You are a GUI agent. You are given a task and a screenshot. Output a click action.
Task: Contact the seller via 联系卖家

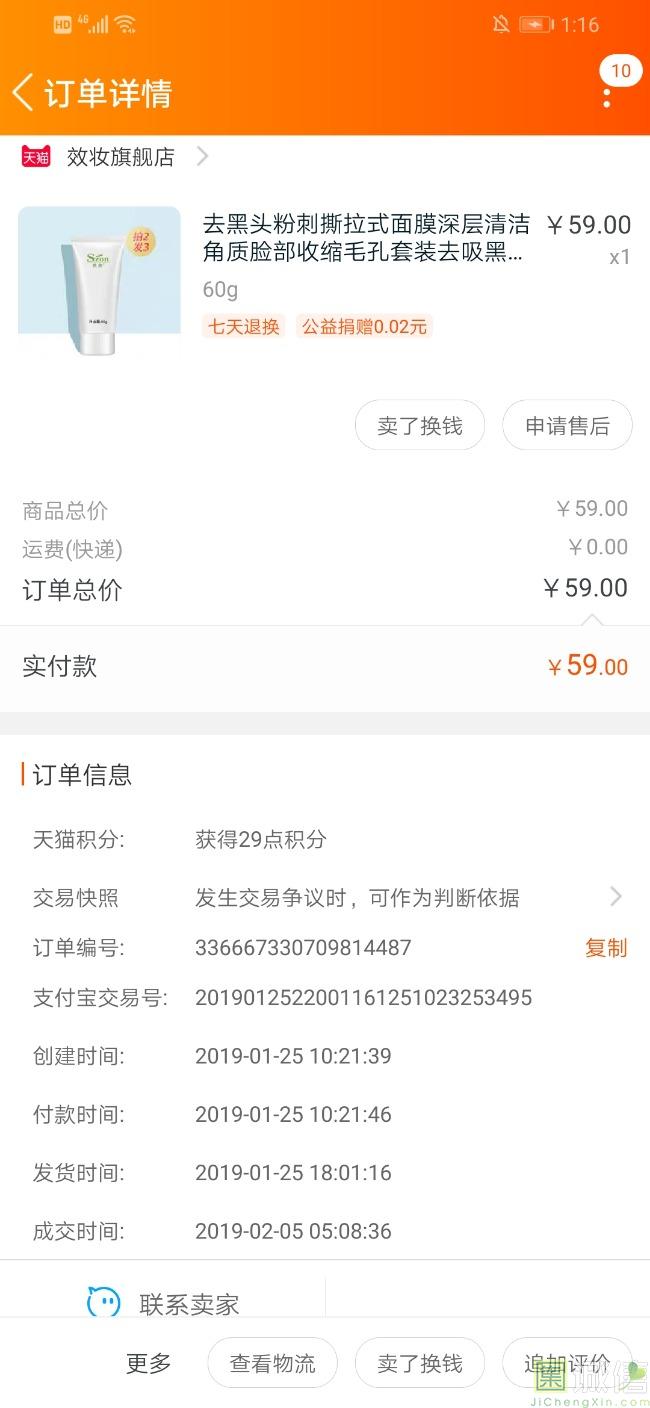click(x=164, y=1304)
